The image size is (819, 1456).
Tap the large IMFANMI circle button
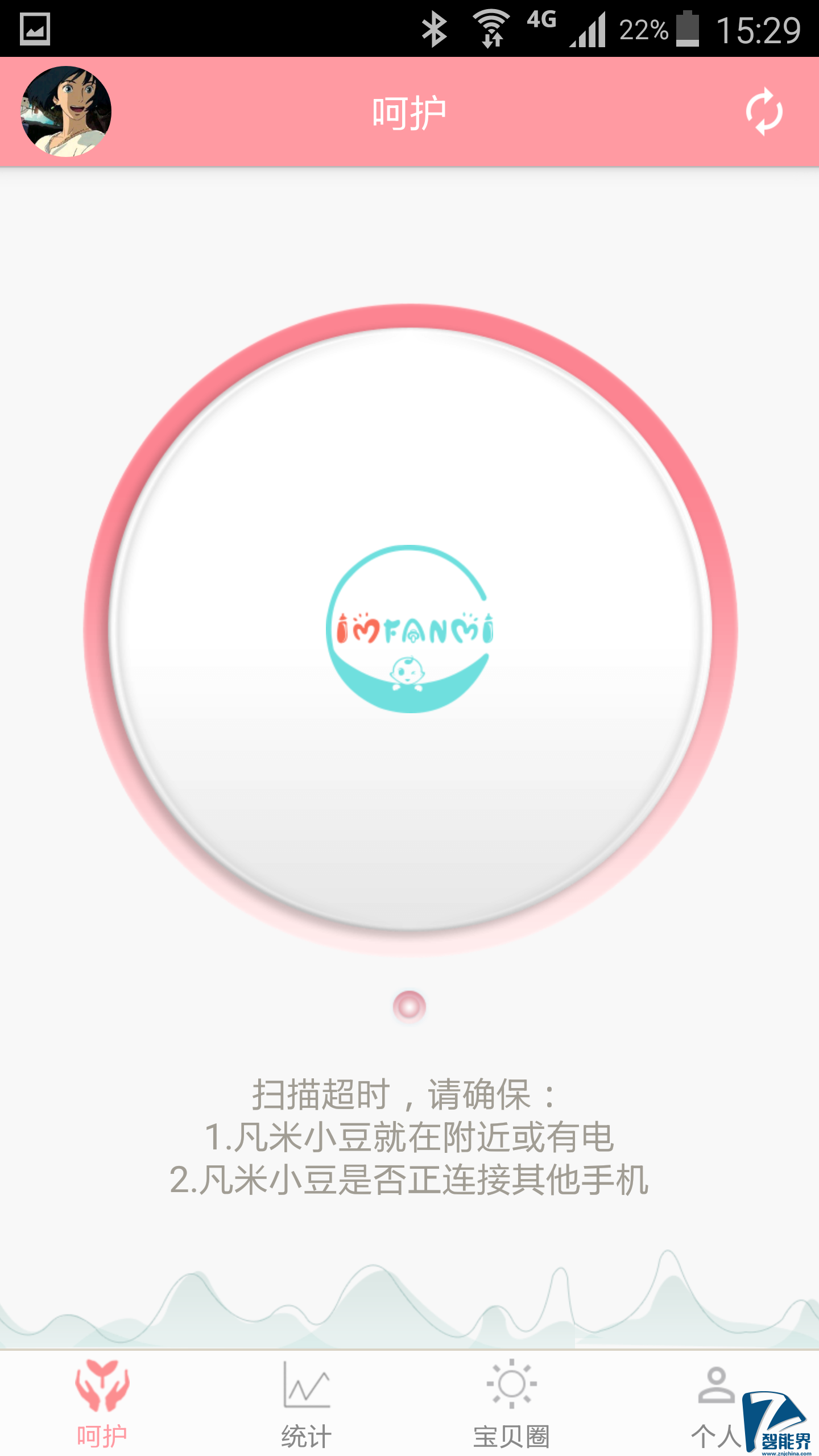[409, 629]
